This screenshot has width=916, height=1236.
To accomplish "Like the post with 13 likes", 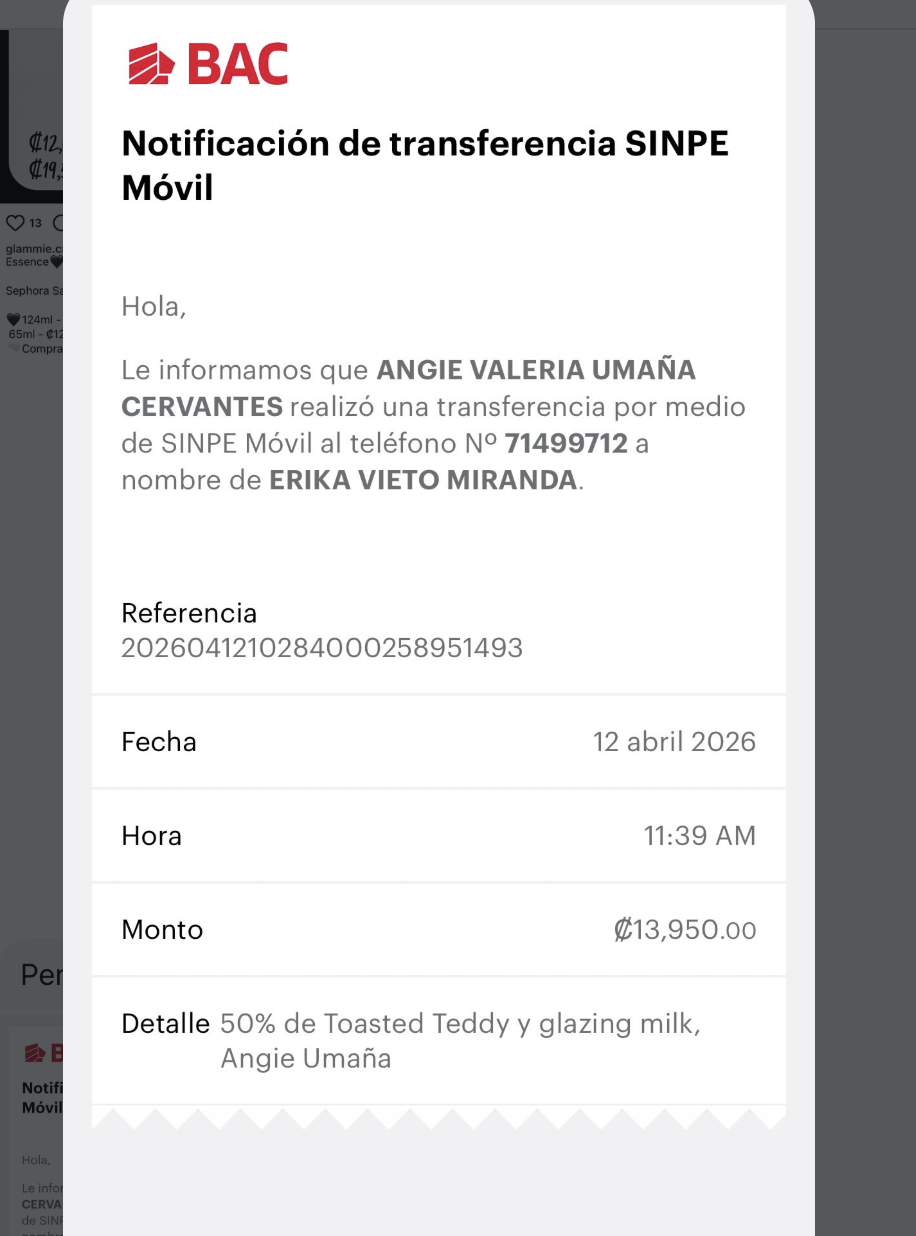I will tap(15, 223).
